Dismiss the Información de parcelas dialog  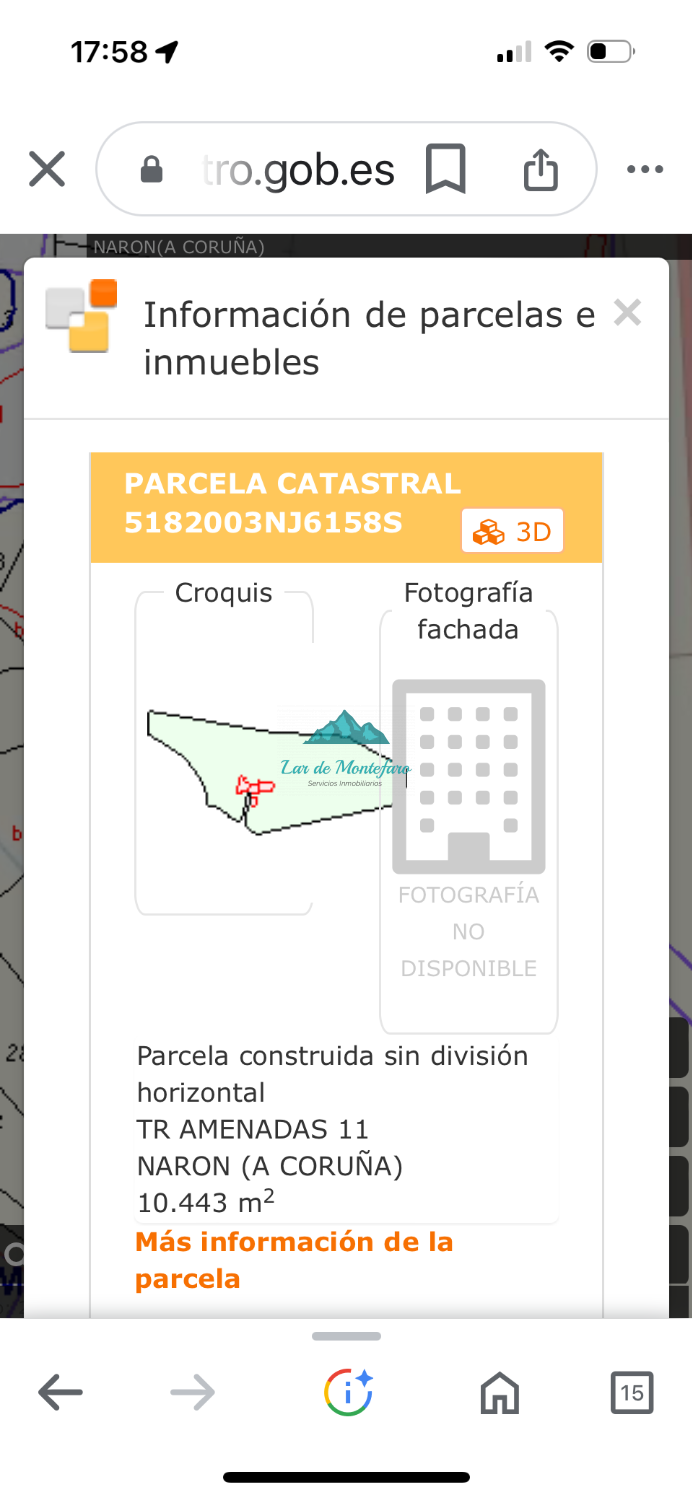pos(627,314)
